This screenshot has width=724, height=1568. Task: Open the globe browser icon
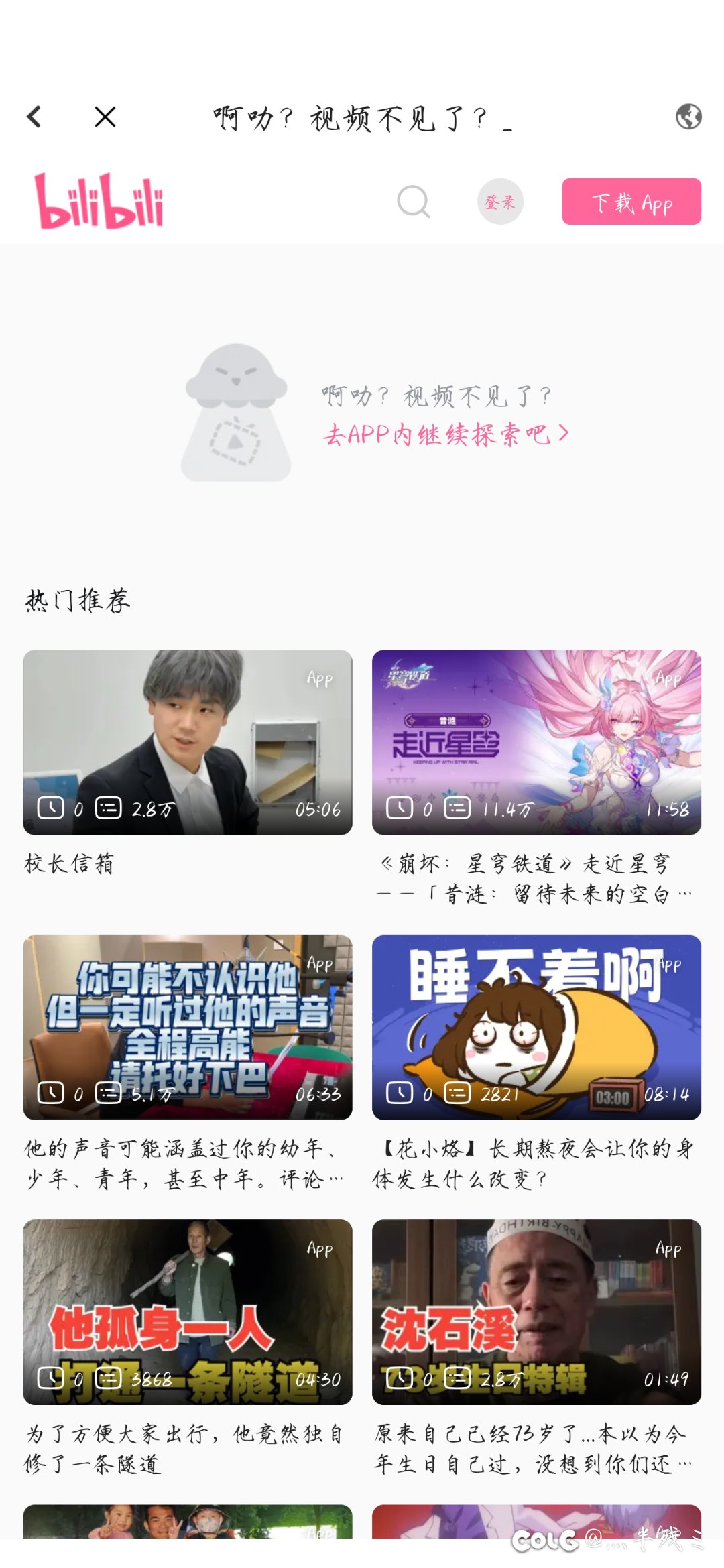[x=688, y=117]
